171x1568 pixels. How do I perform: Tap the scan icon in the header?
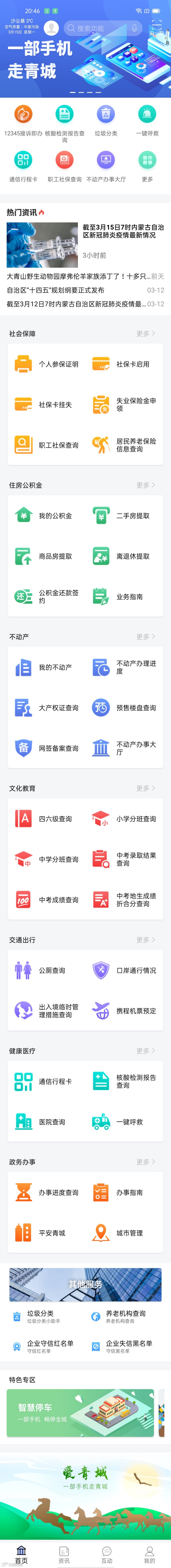pyautogui.click(x=156, y=28)
